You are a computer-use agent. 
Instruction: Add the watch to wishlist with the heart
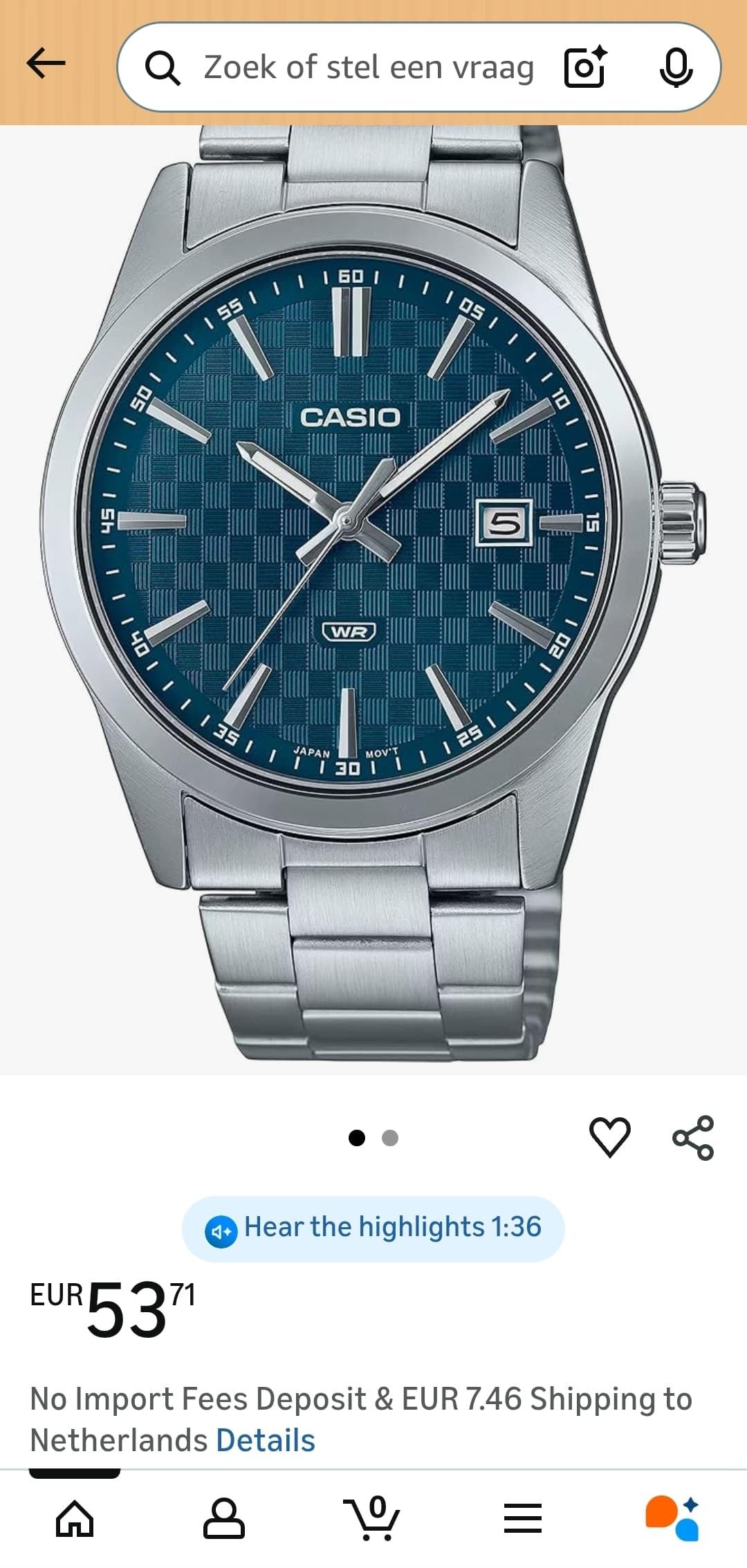609,1137
